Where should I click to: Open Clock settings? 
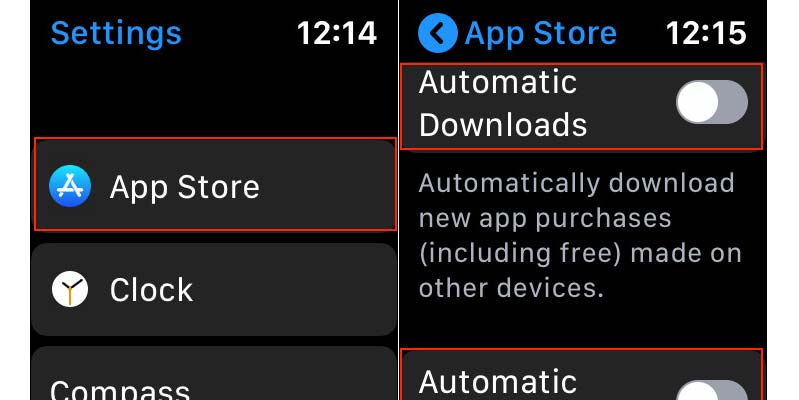213,290
